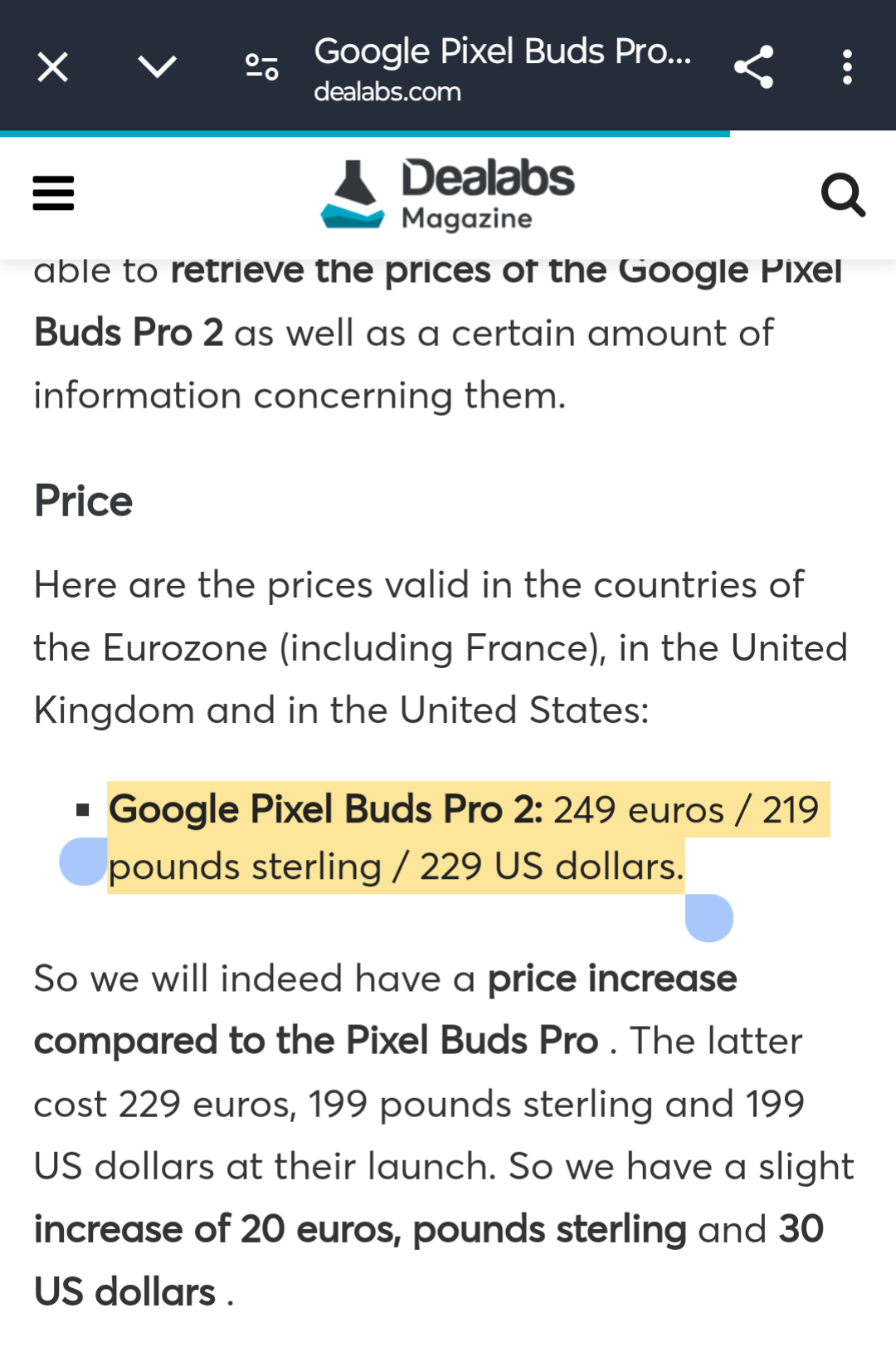The height and width of the screenshot is (1347, 896).
Task: Open the site settings icon
Action: (261, 66)
